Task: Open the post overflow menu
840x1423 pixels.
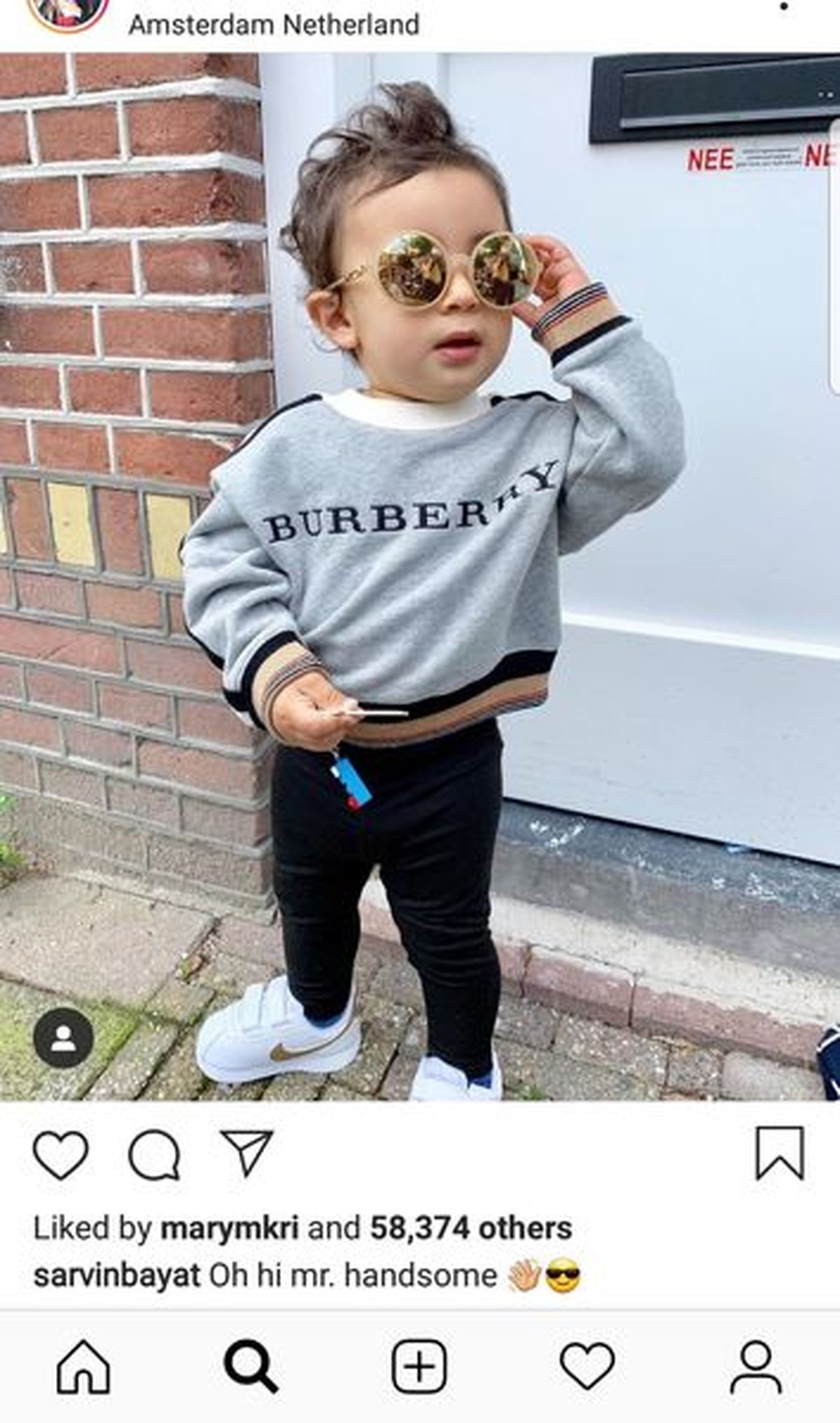Action: tap(785, 7)
